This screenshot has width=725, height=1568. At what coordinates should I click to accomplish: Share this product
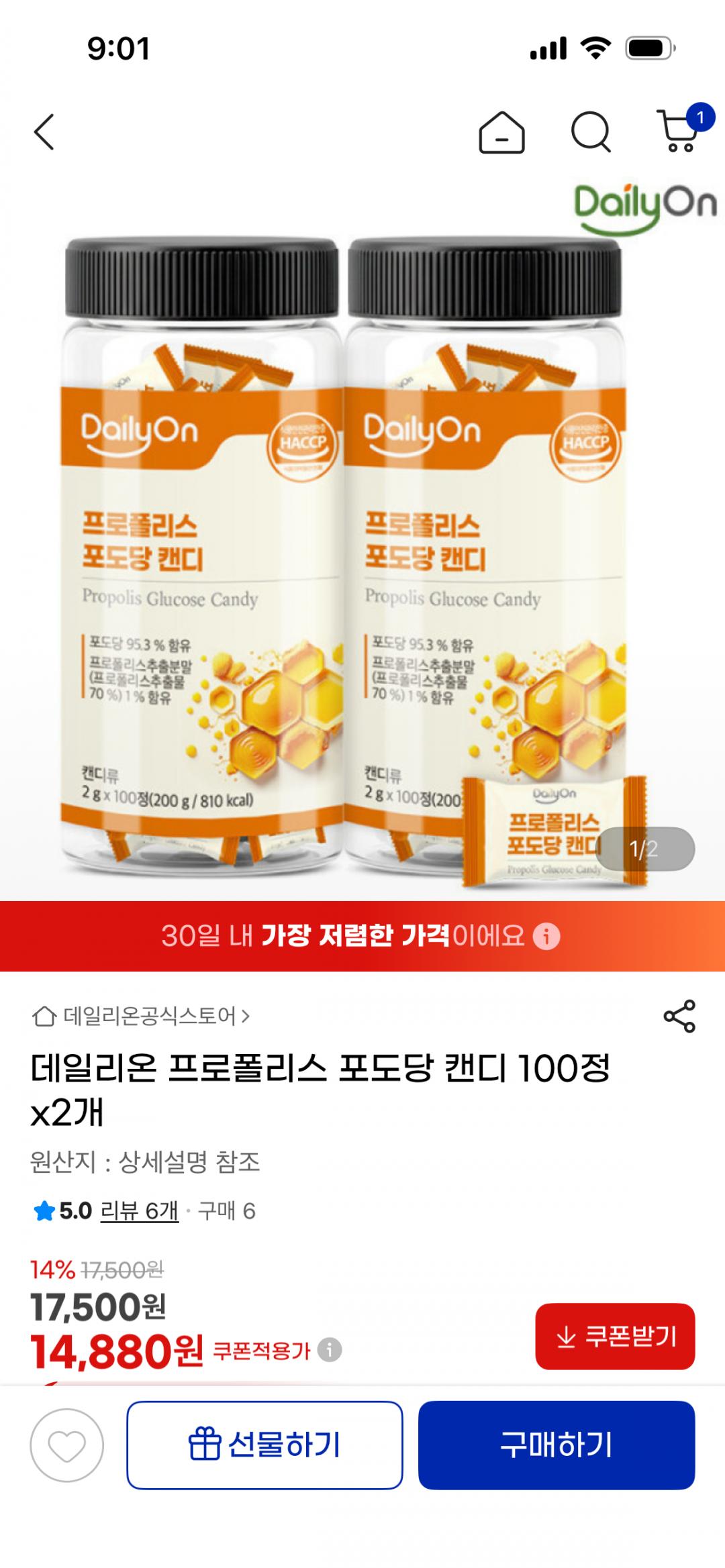(x=679, y=1016)
